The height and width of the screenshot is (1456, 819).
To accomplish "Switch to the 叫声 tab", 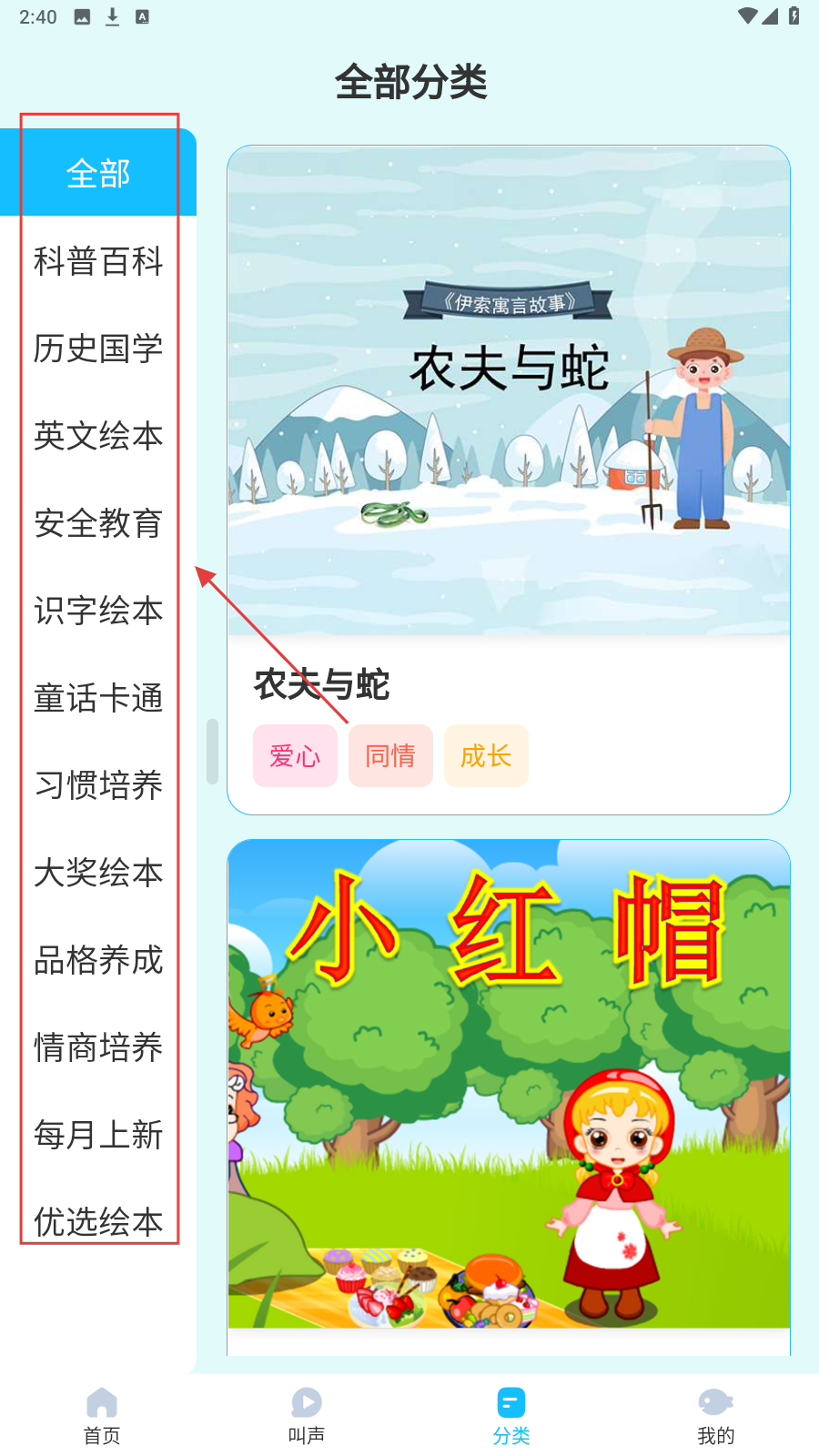I will pos(307,1415).
